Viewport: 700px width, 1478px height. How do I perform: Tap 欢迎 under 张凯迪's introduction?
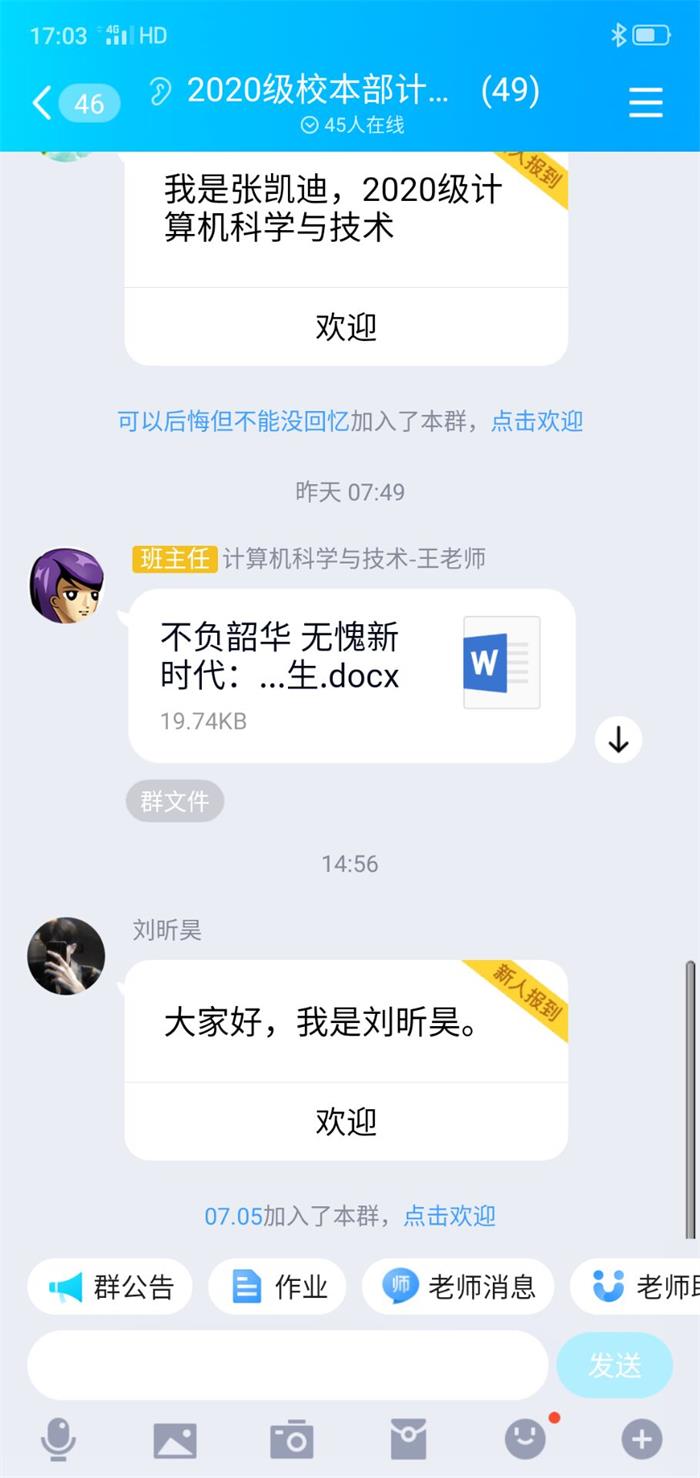(346, 327)
